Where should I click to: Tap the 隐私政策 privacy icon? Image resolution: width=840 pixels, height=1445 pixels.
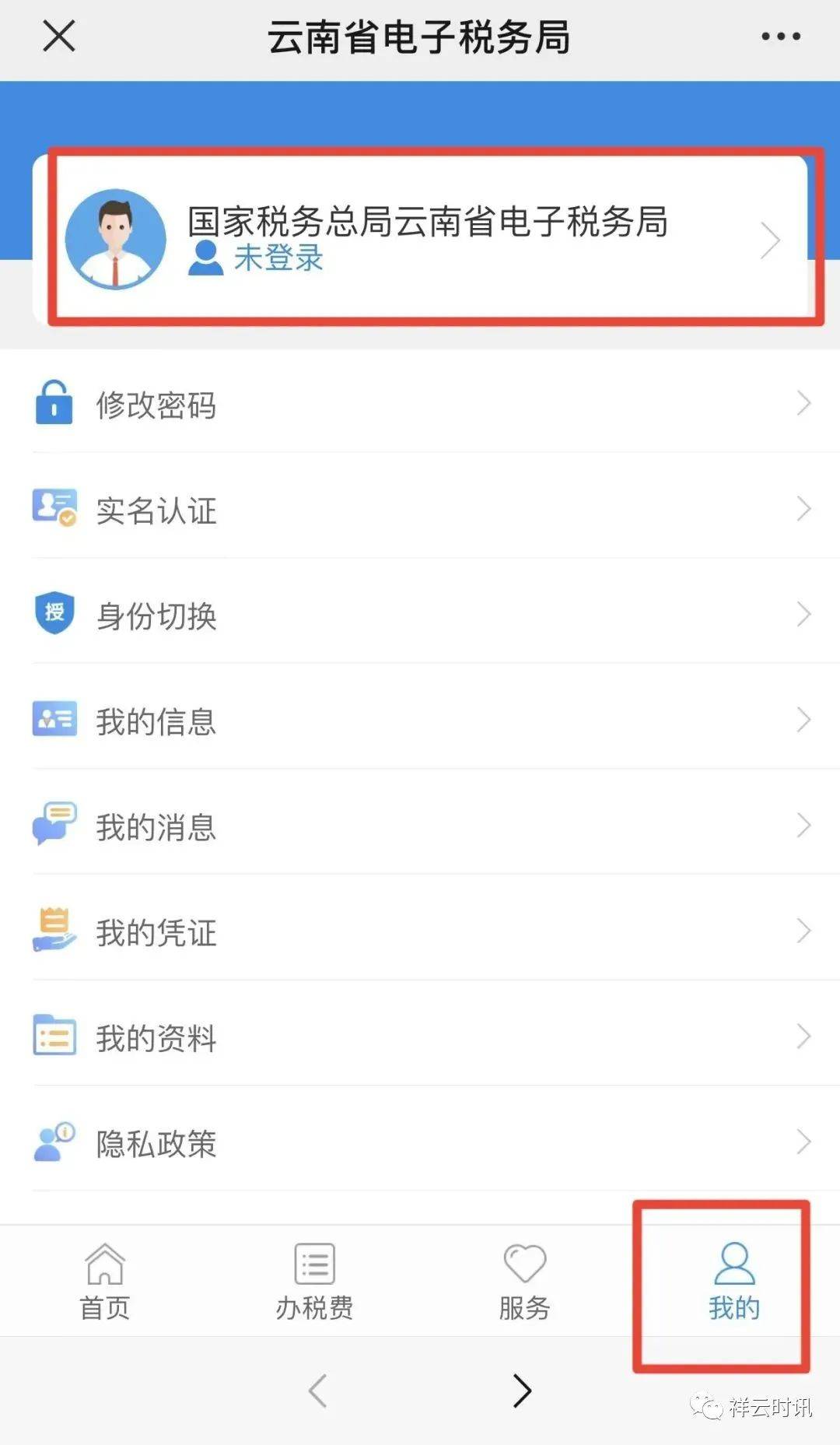pos(53,1142)
